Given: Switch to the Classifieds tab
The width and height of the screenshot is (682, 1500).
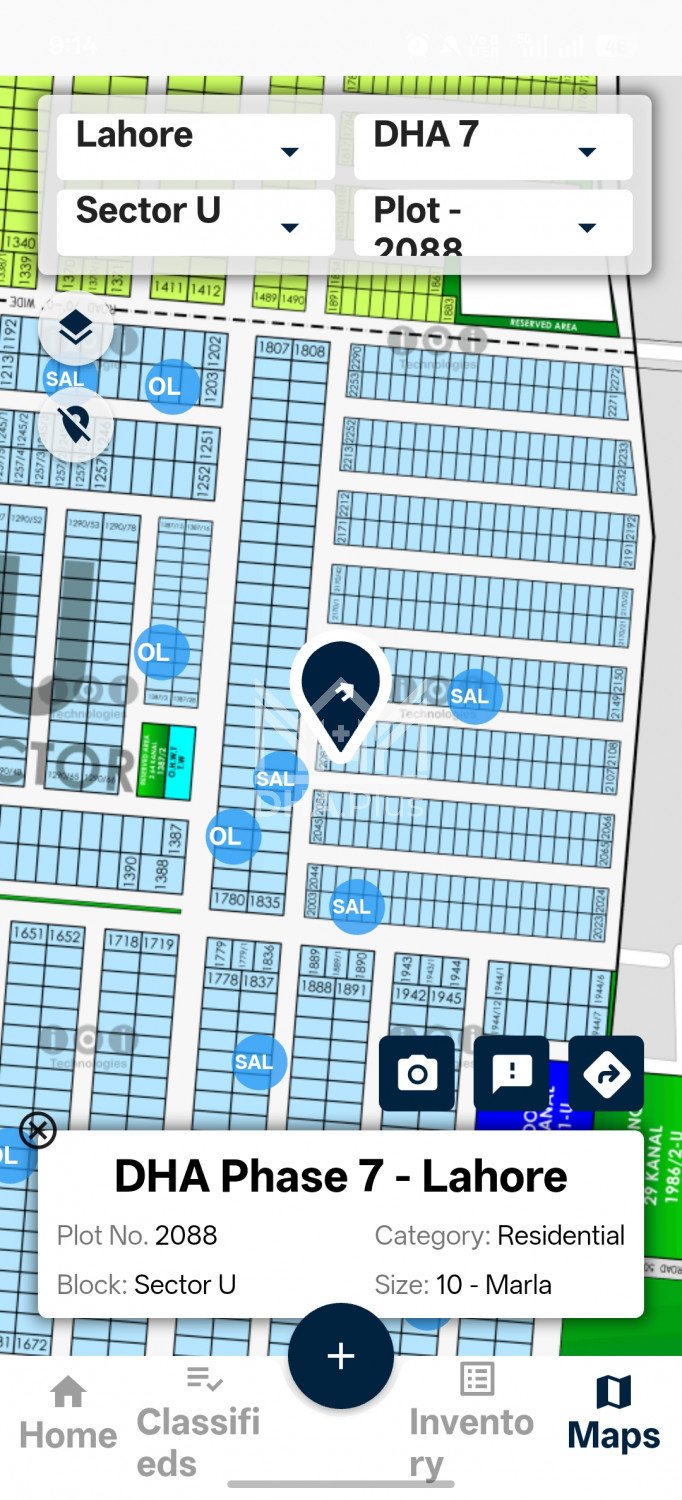Looking at the screenshot, I should pos(199,1422).
